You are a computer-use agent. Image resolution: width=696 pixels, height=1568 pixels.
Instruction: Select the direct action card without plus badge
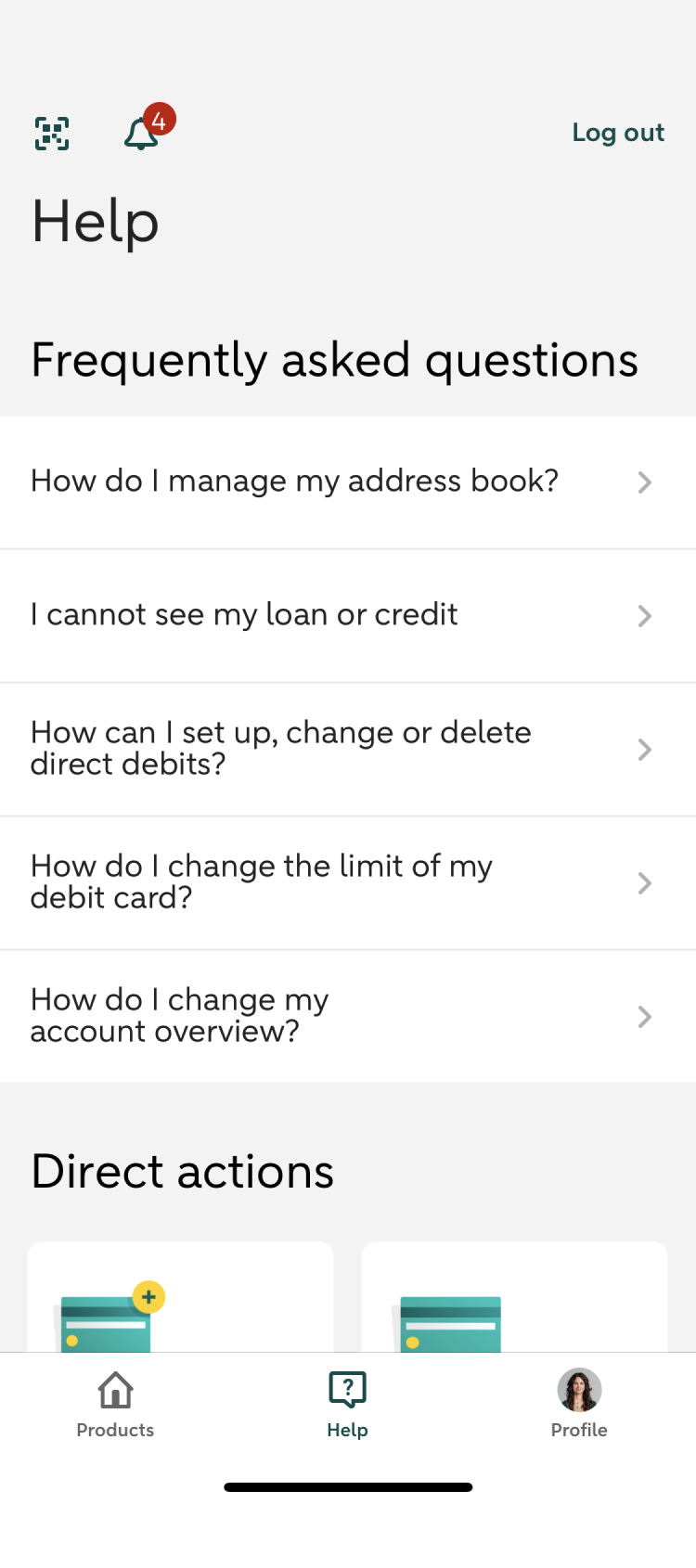[x=514, y=1297]
